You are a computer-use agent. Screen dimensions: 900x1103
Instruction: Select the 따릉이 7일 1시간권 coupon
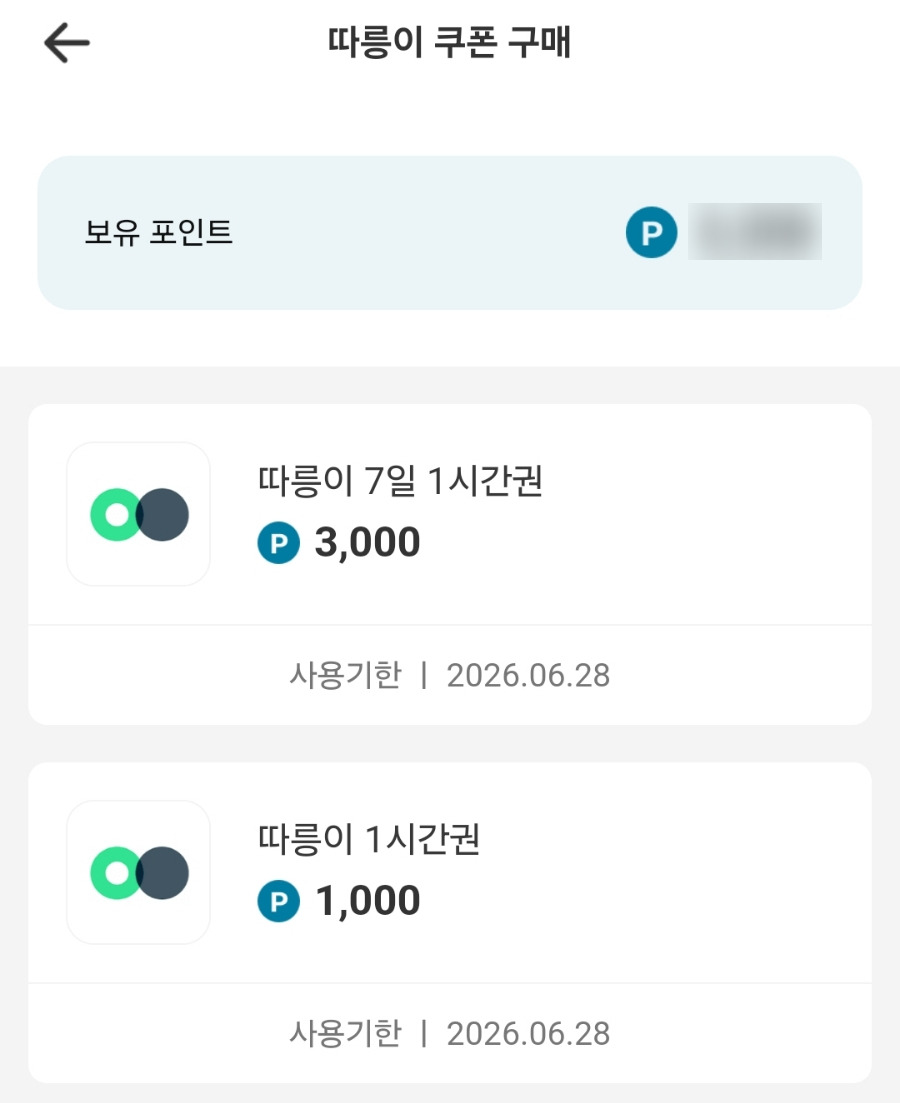point(450,564)
